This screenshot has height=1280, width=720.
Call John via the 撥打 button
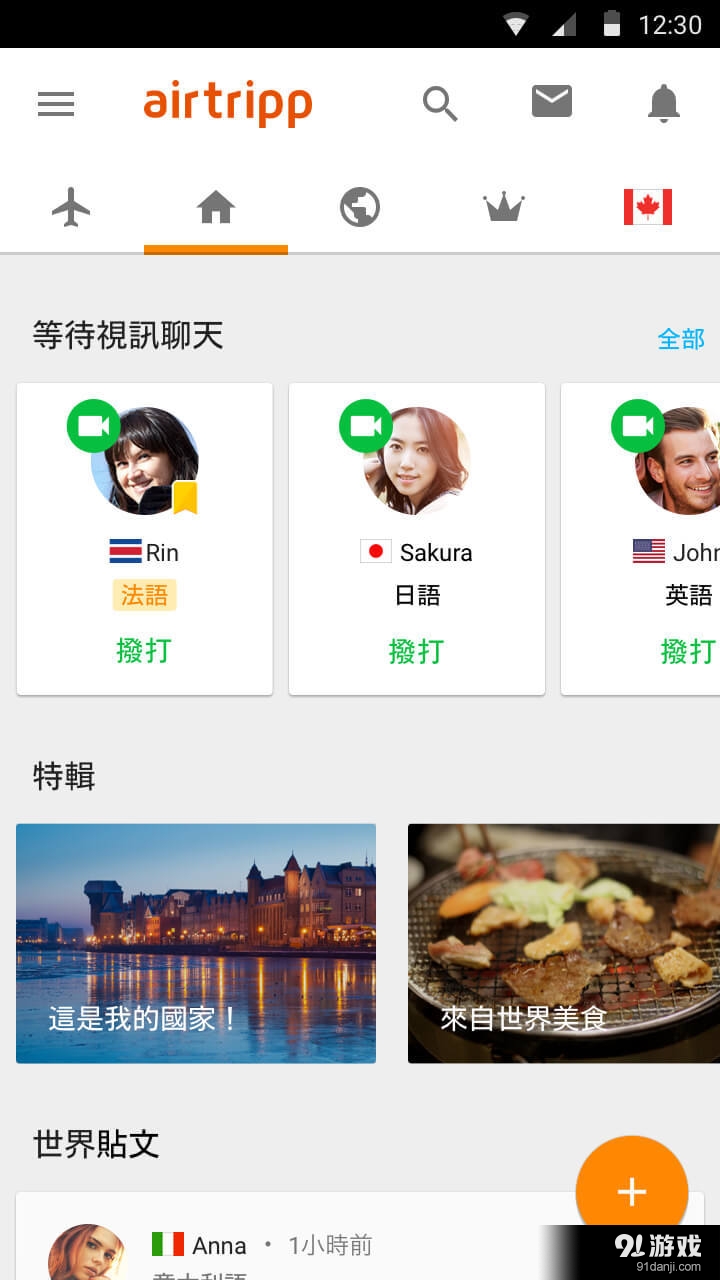point(688,651)
